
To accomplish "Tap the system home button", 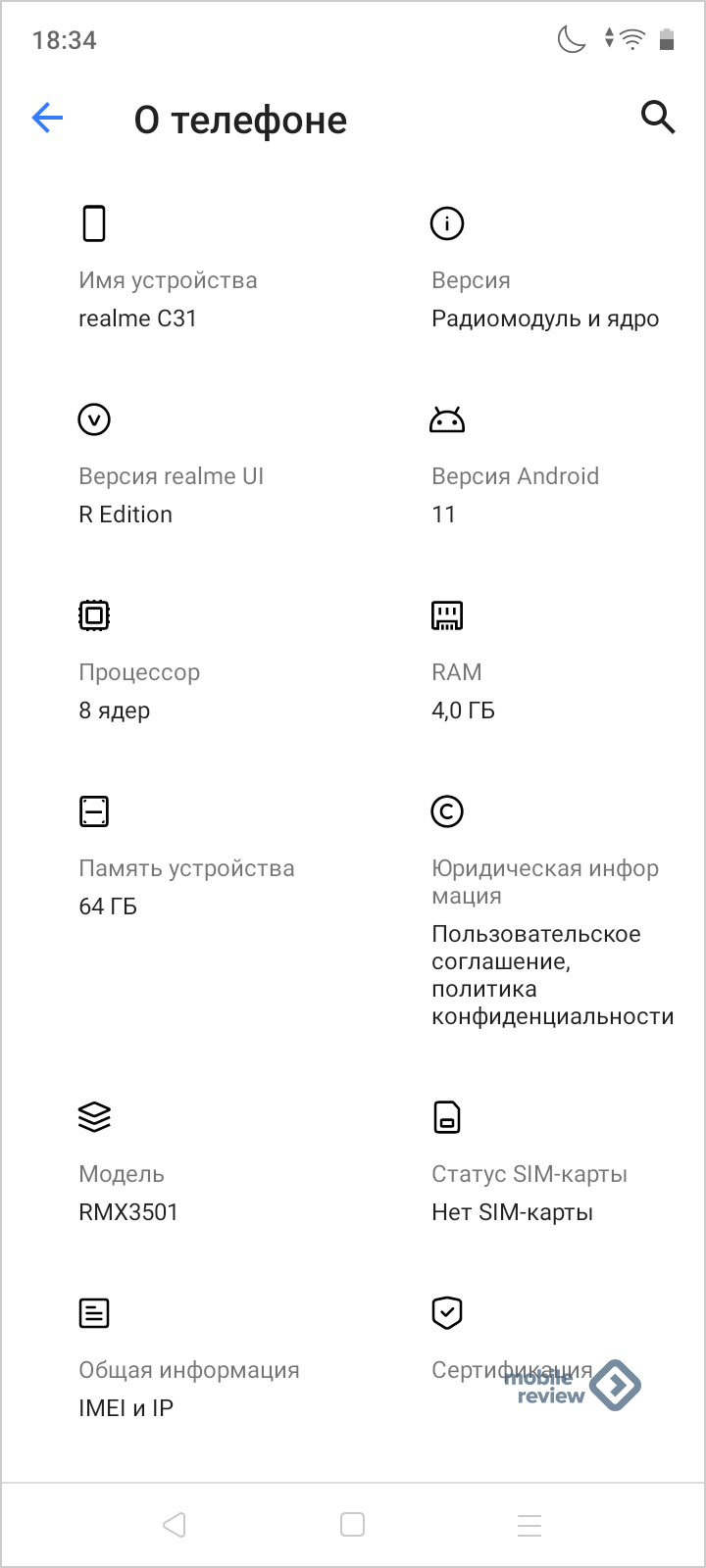I will coord(352,1524).
